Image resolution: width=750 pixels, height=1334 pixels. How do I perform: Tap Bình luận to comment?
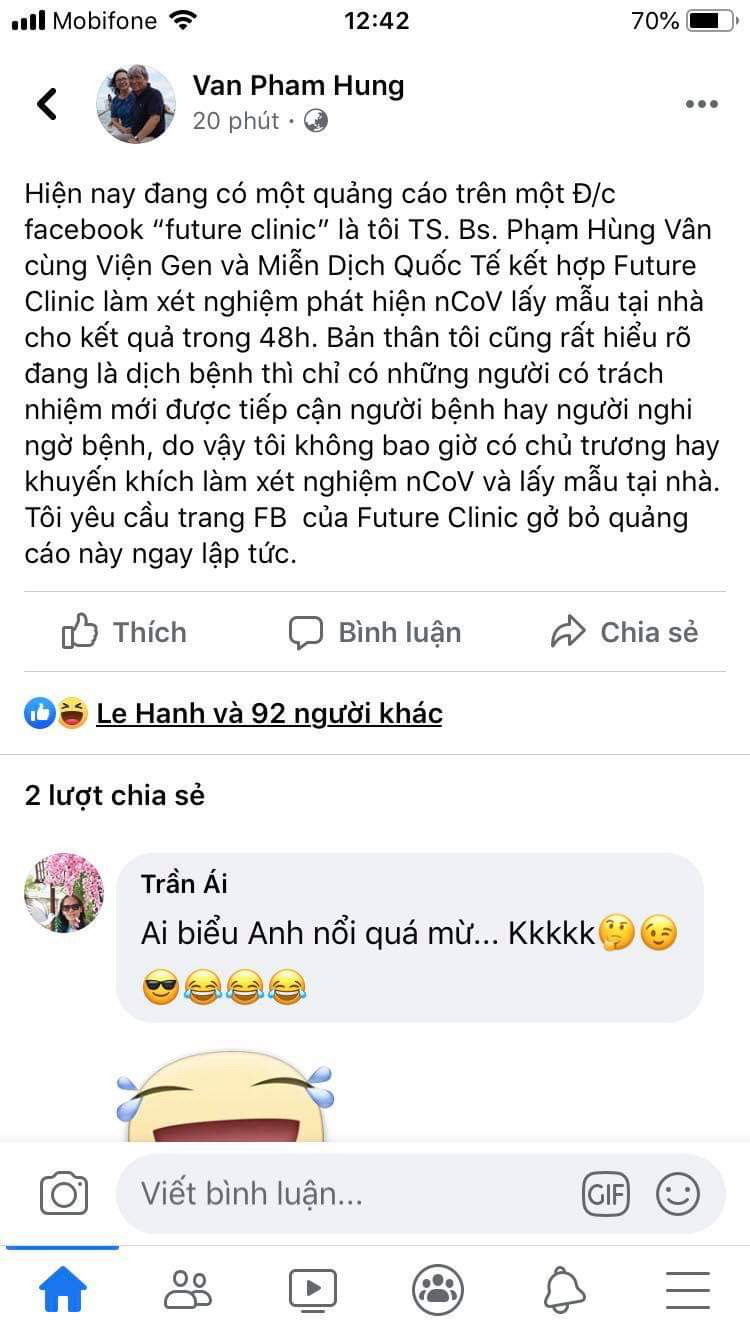click(375, 632)
